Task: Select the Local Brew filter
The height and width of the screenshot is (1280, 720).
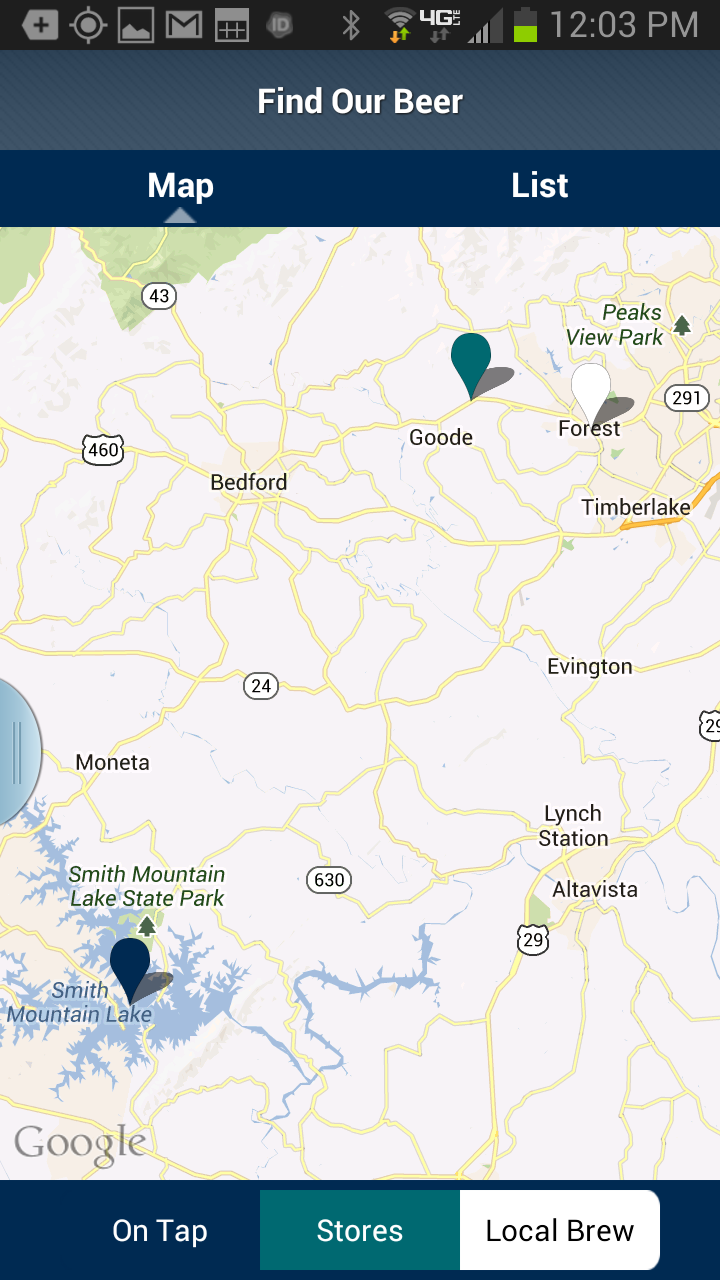Action: tap(560, 1230)
